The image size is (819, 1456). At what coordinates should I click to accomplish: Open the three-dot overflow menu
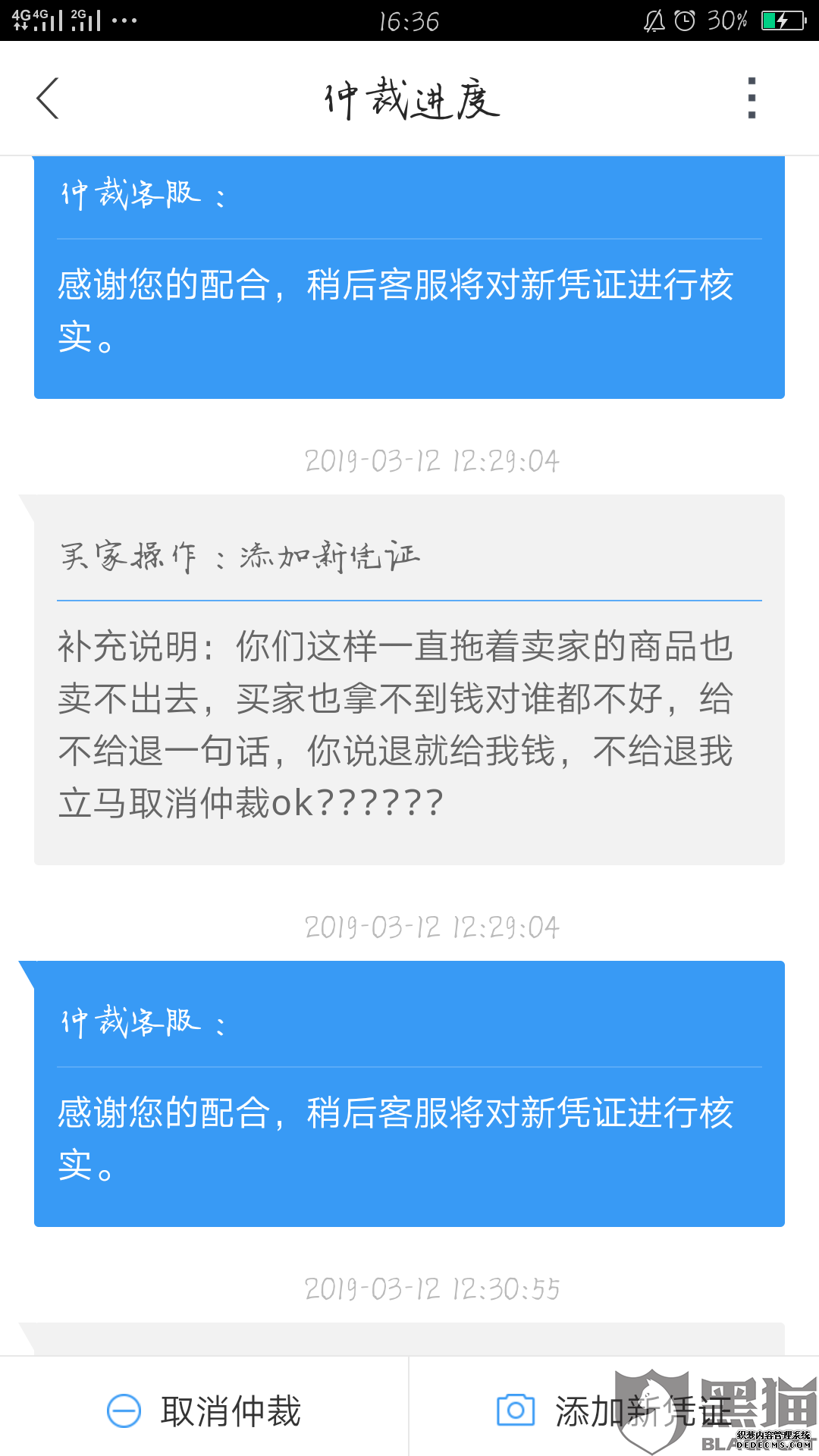pyautogui.click(x=751, y=99)
